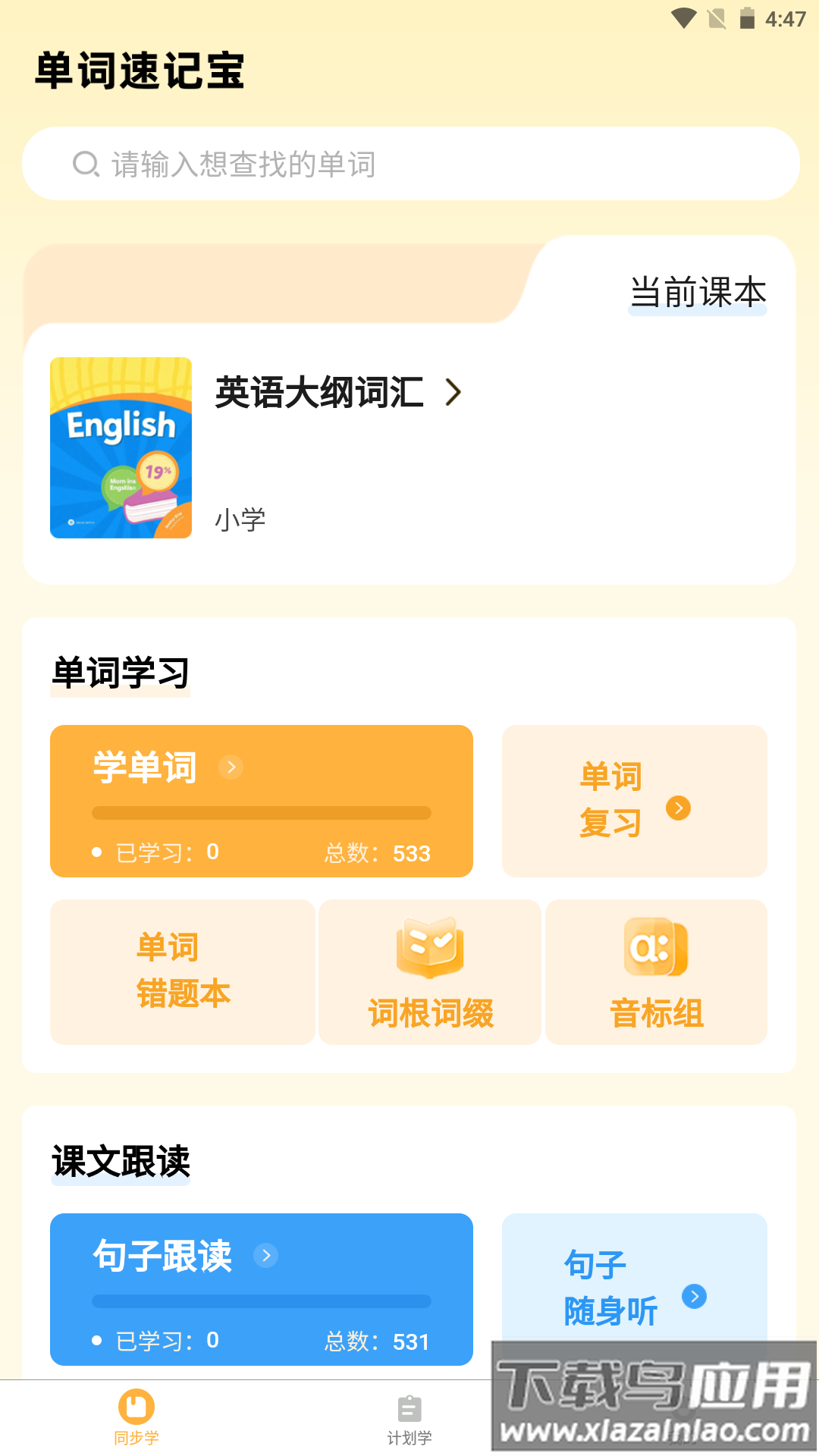Image resolution: width=819 pixels, height=1456 pixels.
Task: Expand 句子随身听 with its chevron
Action: (695, 1297)
